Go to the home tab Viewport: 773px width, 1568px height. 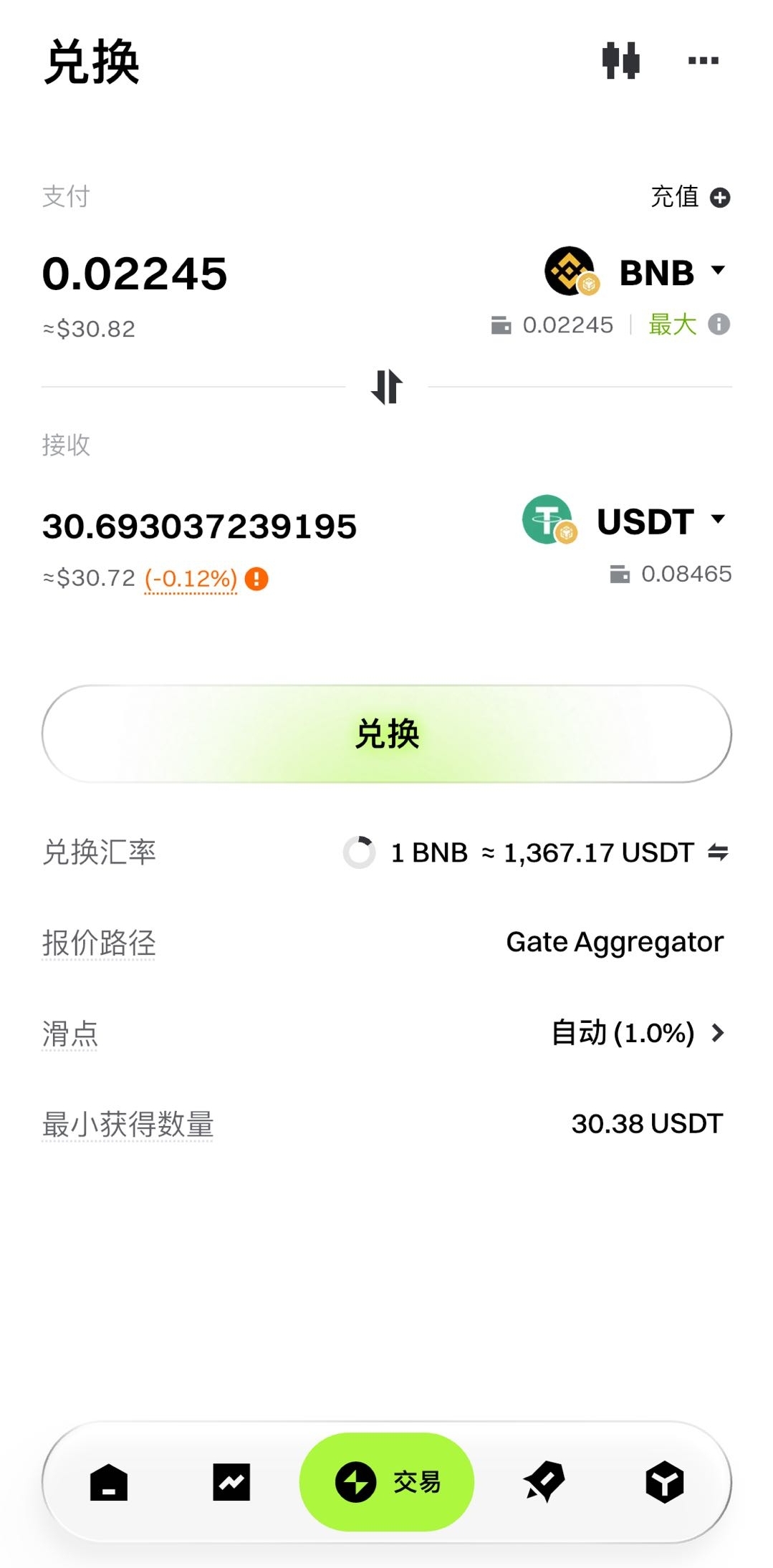pos(109,1482)
